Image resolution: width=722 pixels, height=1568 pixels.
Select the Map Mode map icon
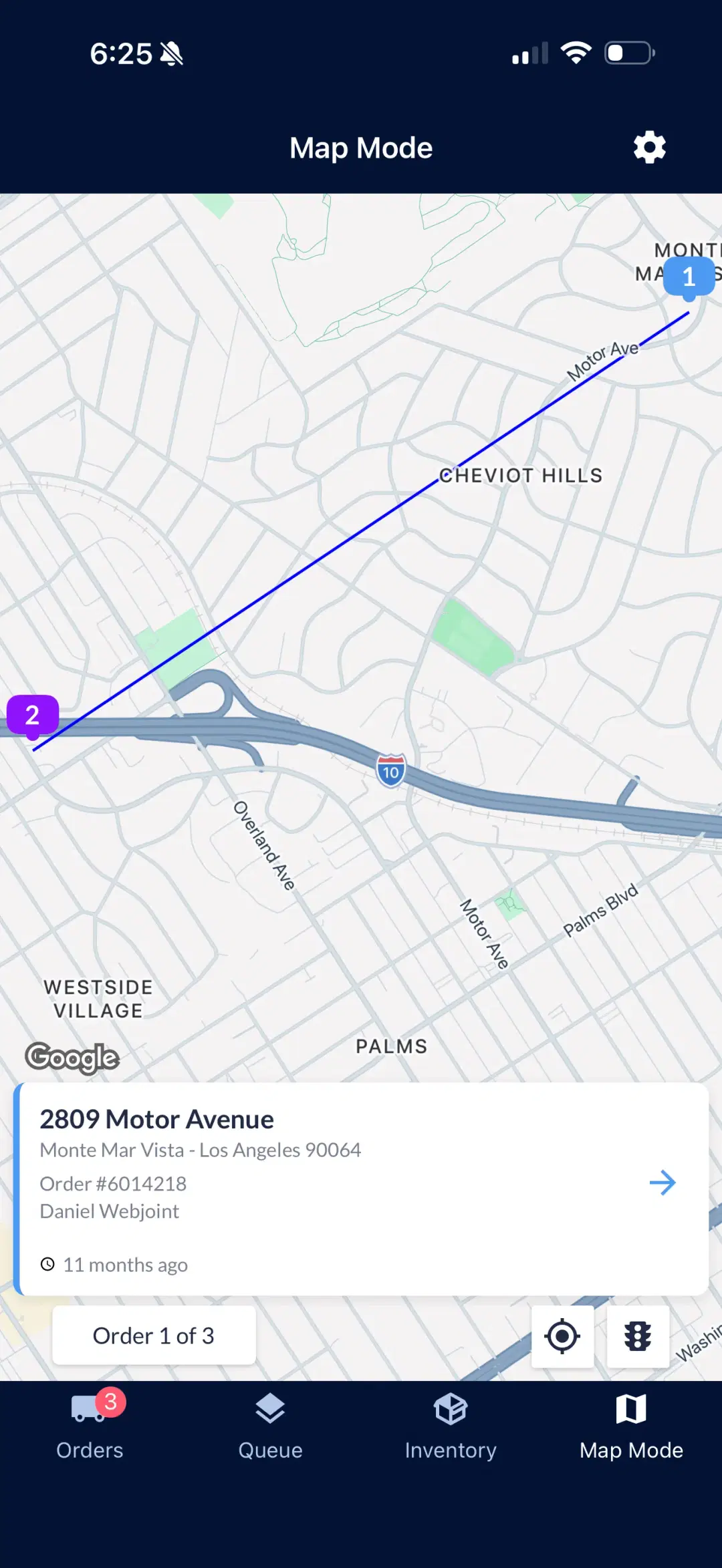coord(631,1408)
